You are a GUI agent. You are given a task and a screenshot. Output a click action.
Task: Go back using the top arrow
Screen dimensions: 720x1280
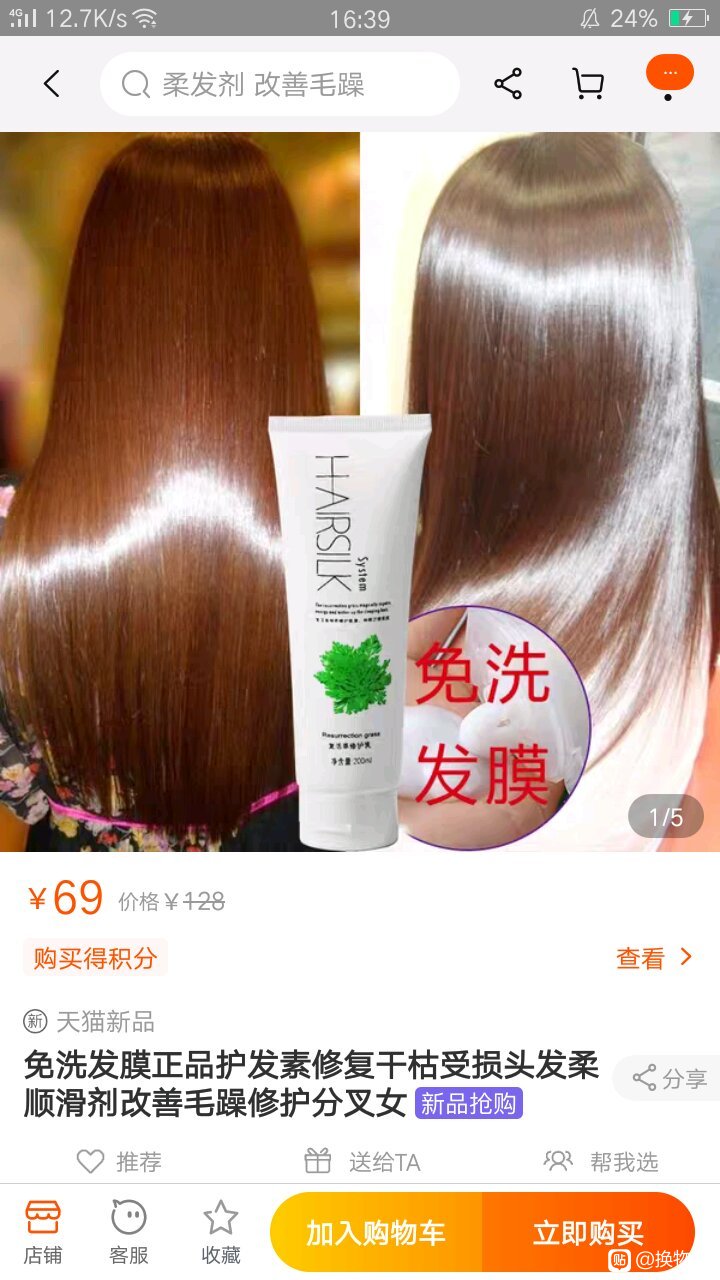point(52,85)
